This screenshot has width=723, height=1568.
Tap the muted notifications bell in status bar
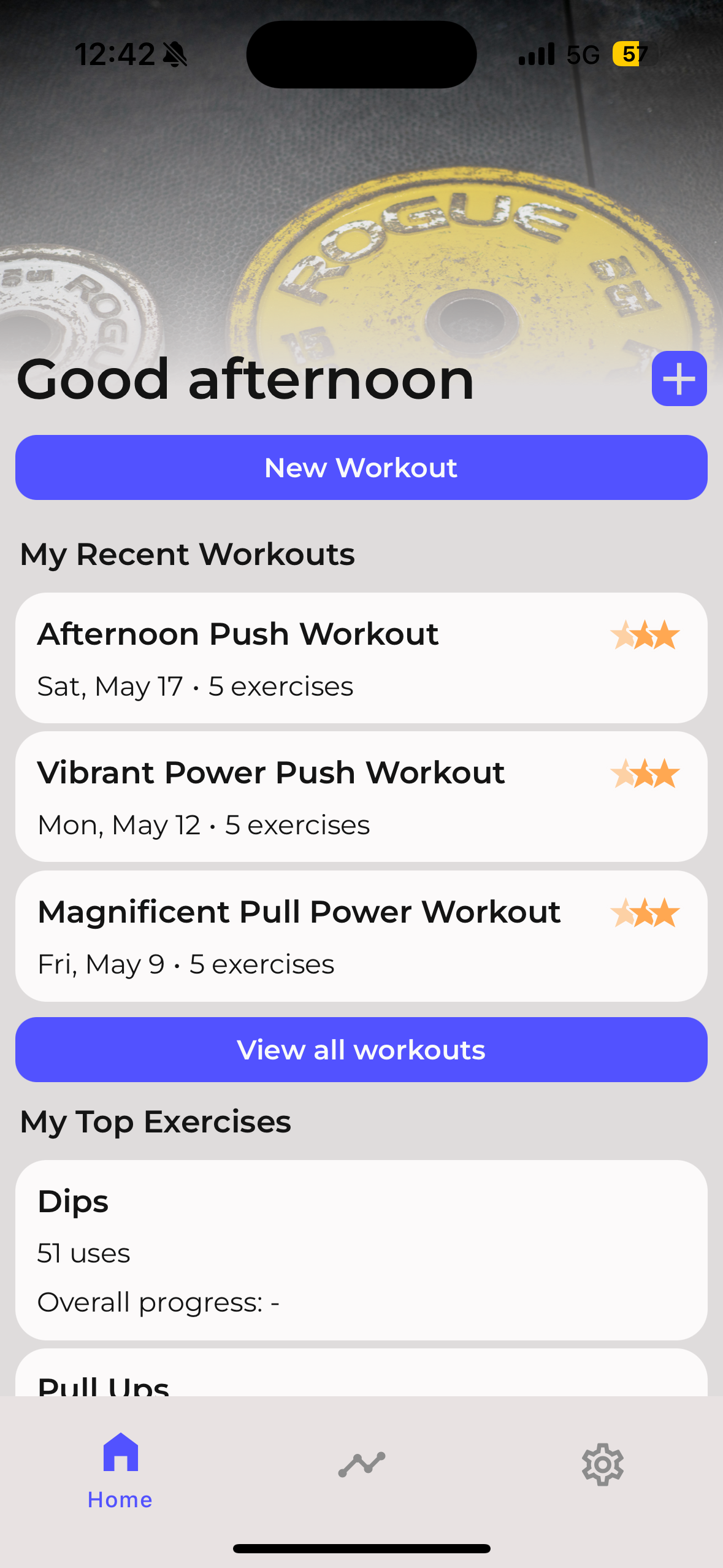click(174, 54)
